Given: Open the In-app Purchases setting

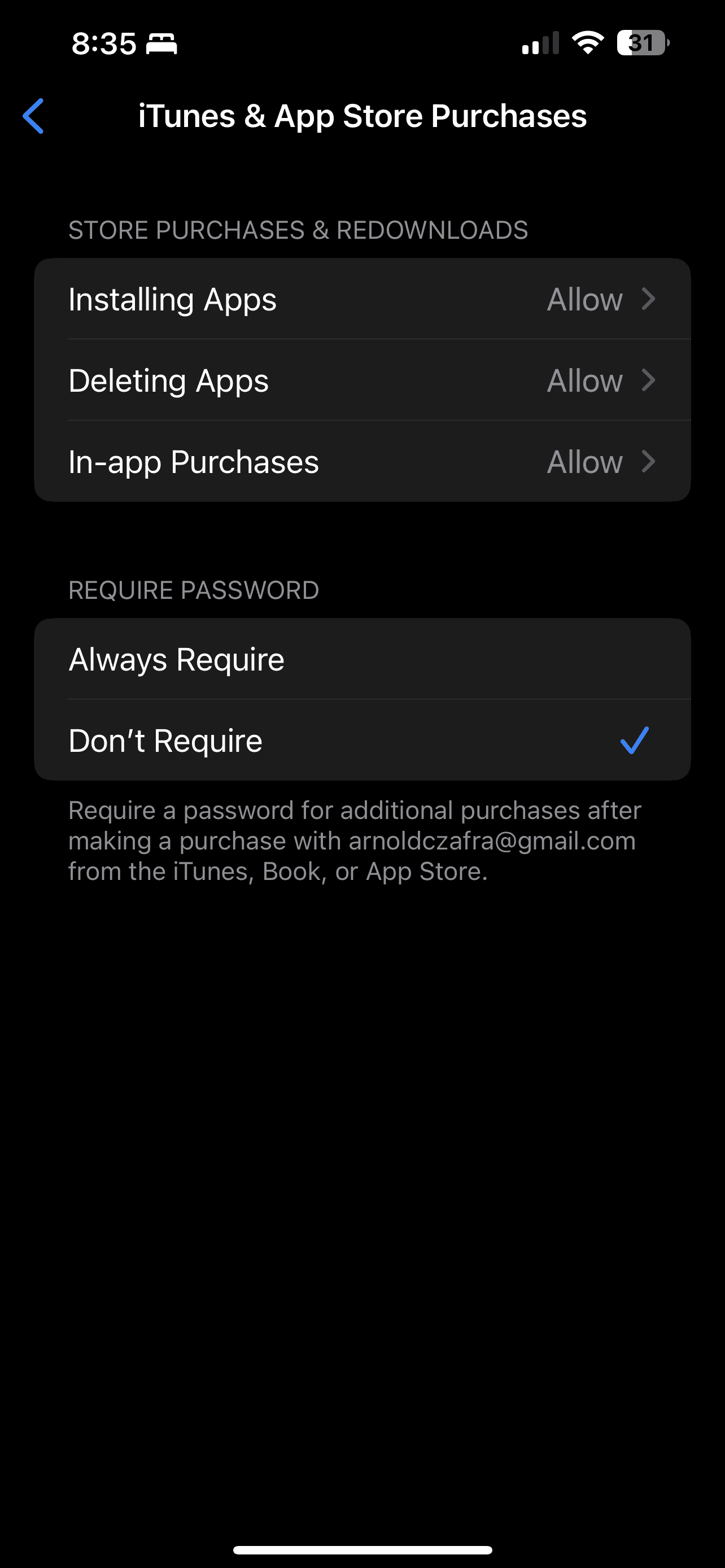Looking at the screenshot, I should (x=362, y=461).
